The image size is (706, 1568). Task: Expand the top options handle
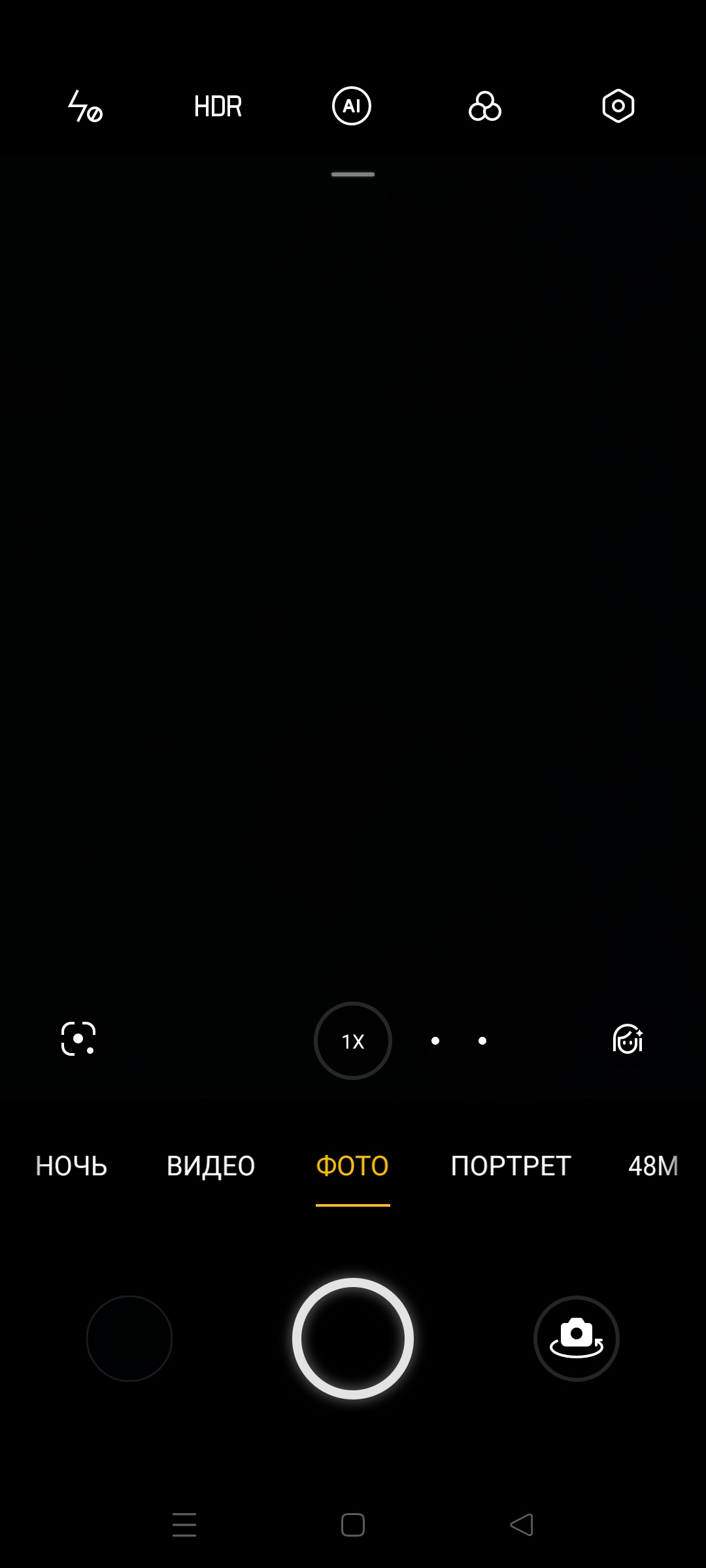[353, 174]
